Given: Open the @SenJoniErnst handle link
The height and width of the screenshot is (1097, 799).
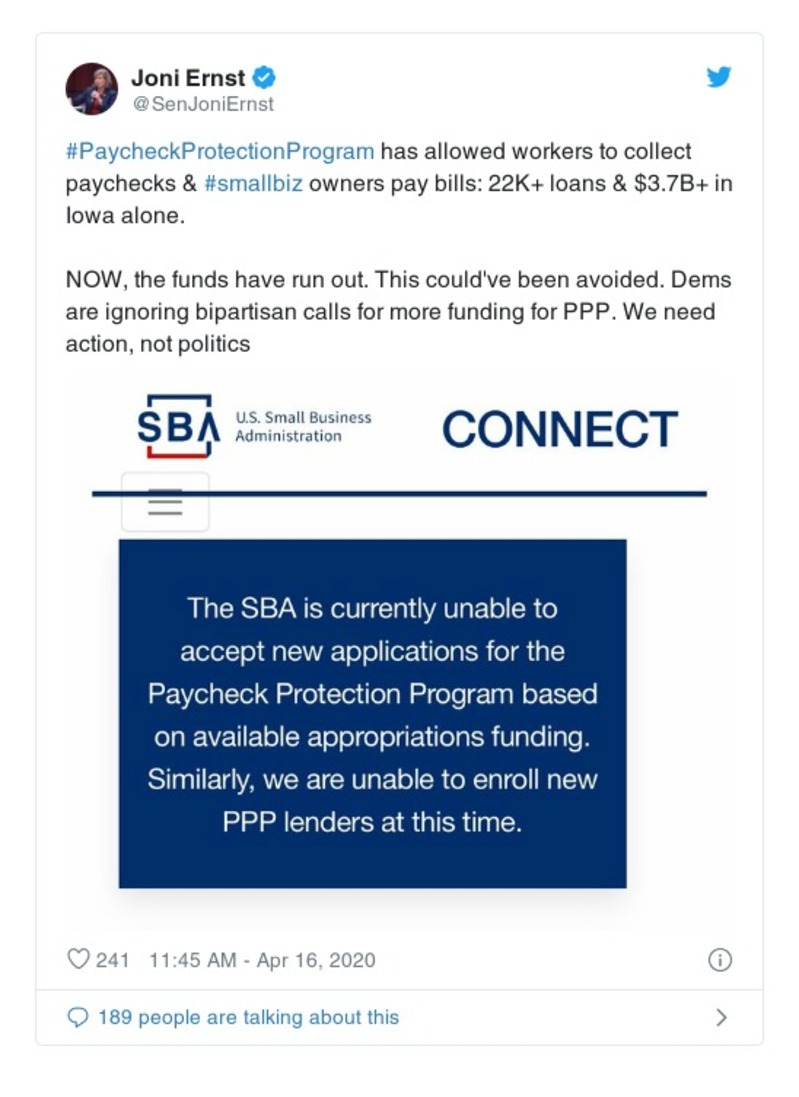Looking at the screenshot, I should 202,104.
